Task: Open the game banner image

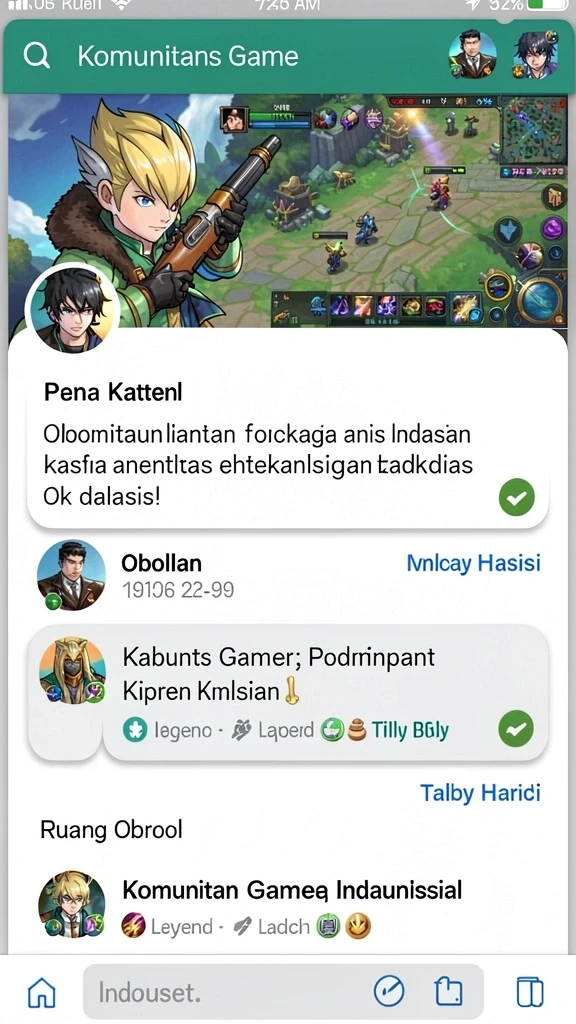Action: 288,210
